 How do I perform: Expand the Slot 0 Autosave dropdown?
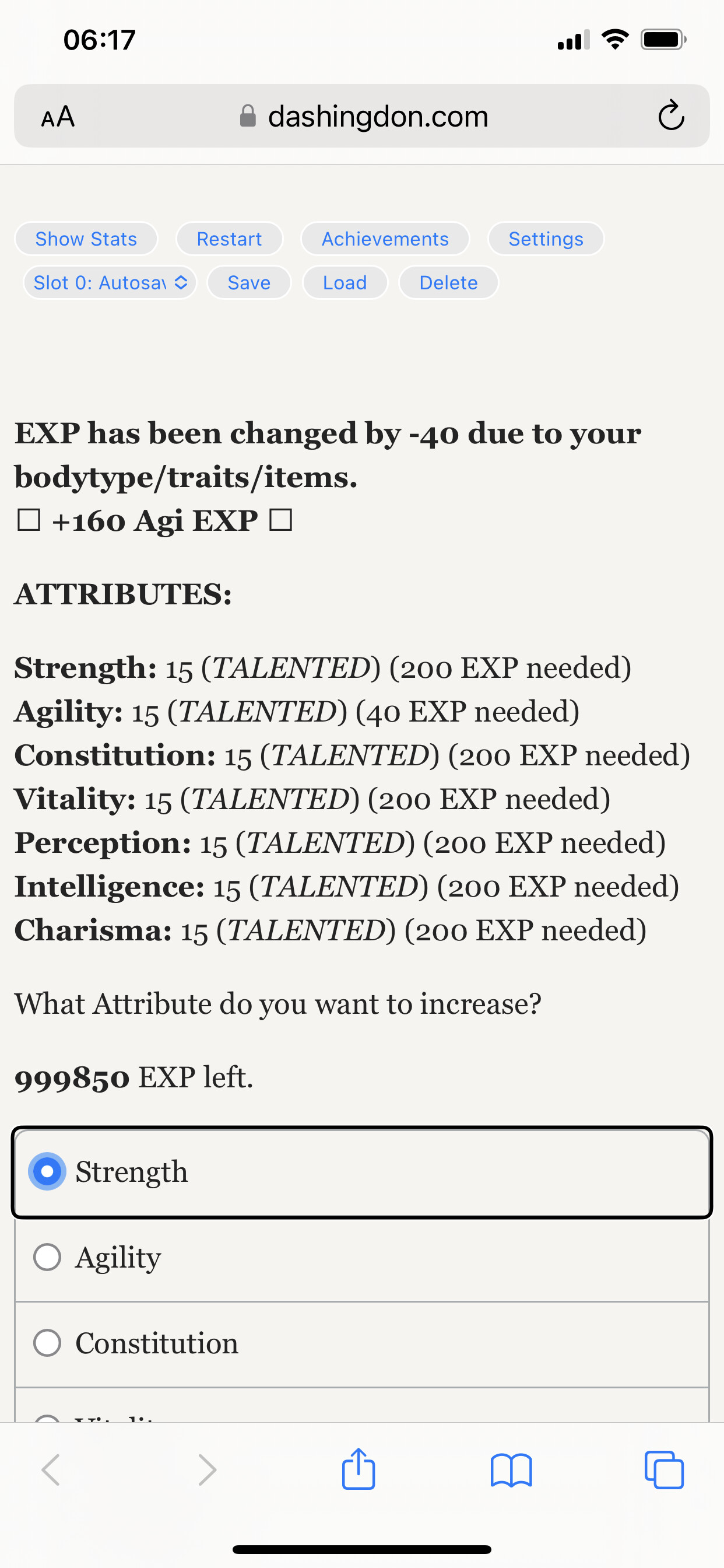110,282
